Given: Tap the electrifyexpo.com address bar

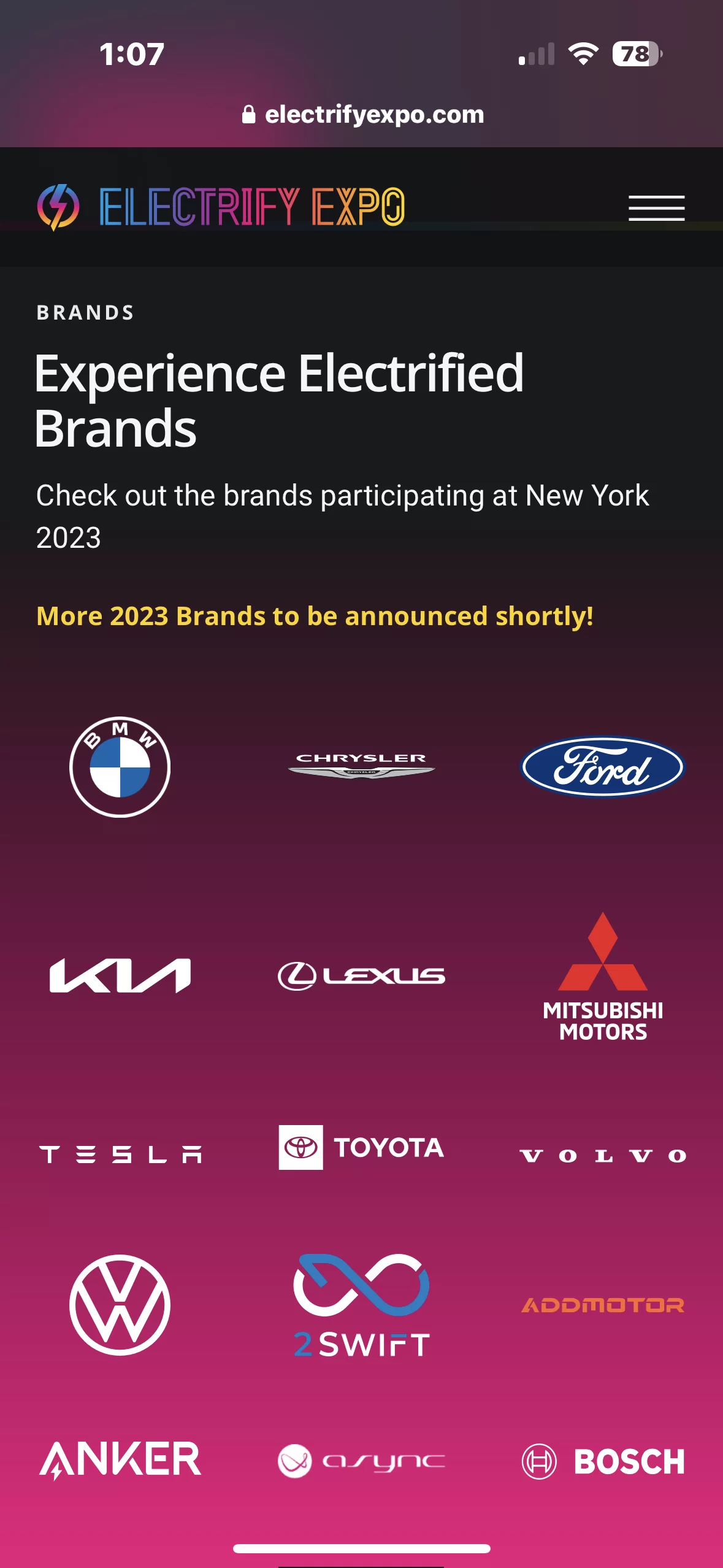Looking at the screenshot, I should point(362,115).
